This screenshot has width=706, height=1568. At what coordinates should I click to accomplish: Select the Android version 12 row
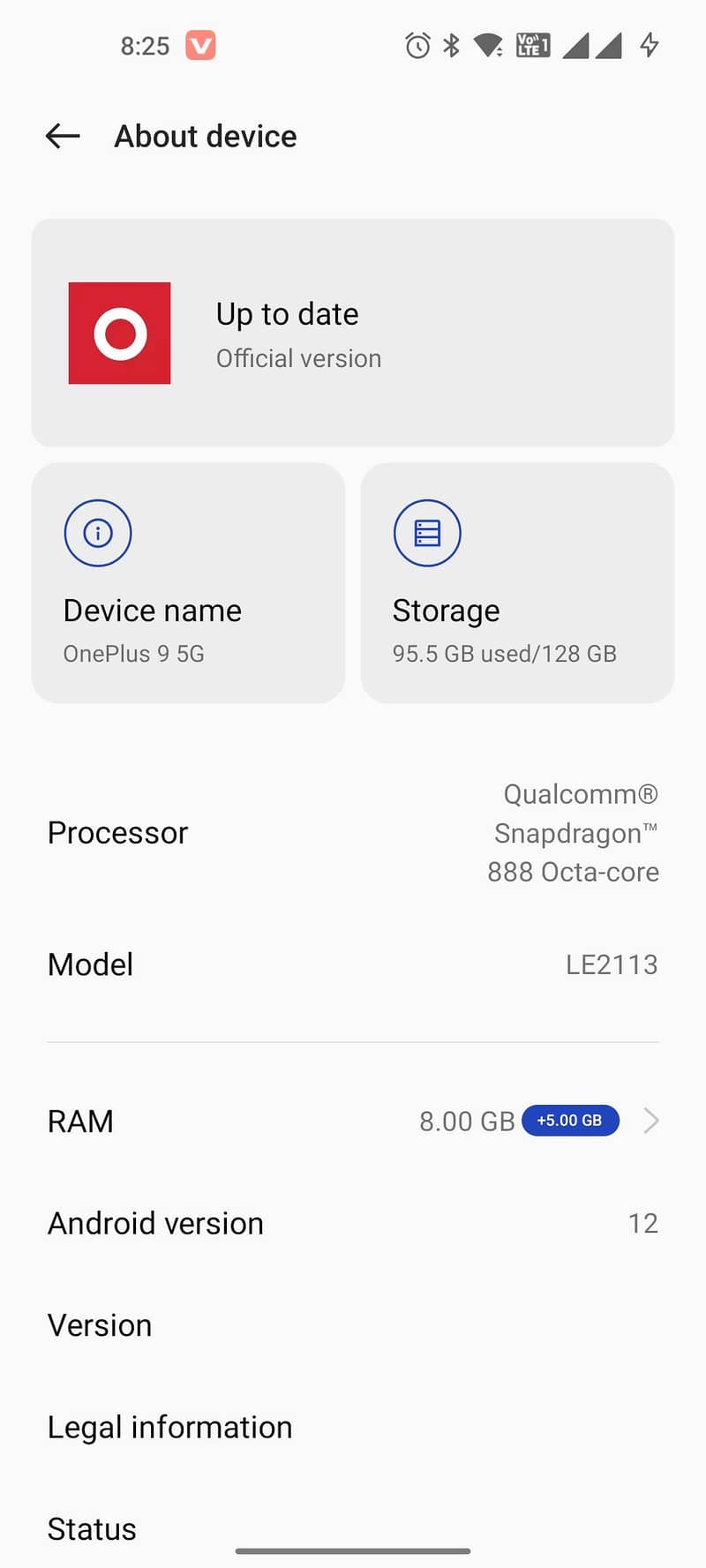353,1223
